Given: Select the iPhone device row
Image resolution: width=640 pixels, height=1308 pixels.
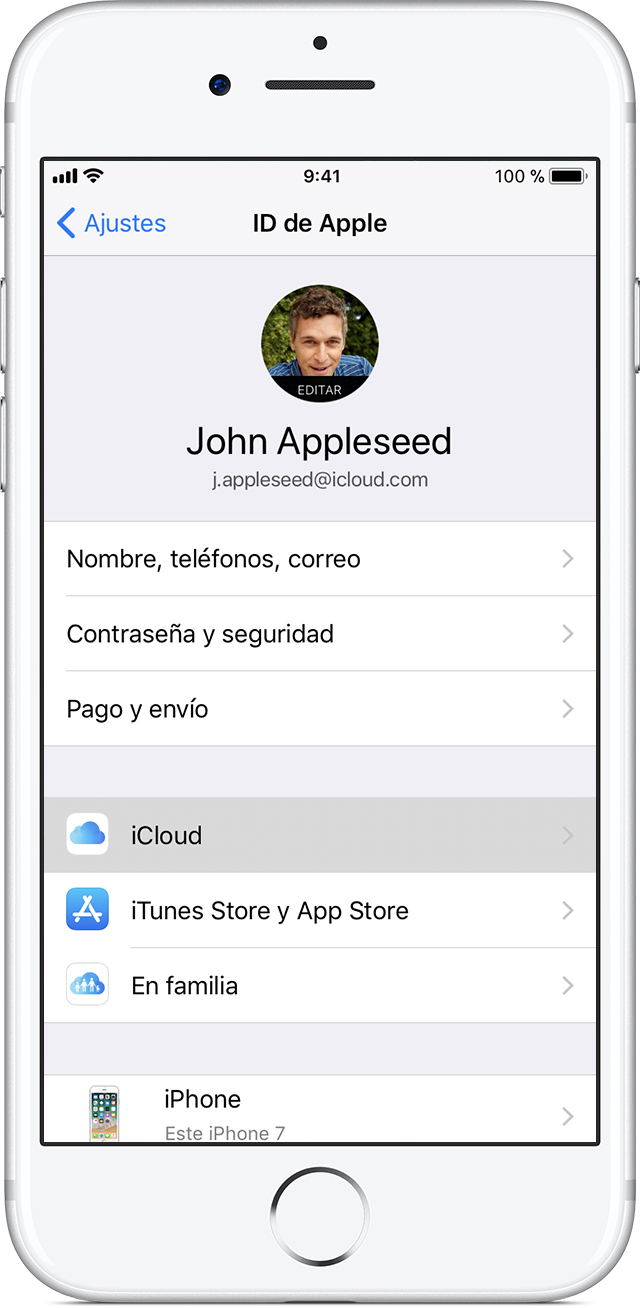Looking at the screenshot, I should 320,1112.
